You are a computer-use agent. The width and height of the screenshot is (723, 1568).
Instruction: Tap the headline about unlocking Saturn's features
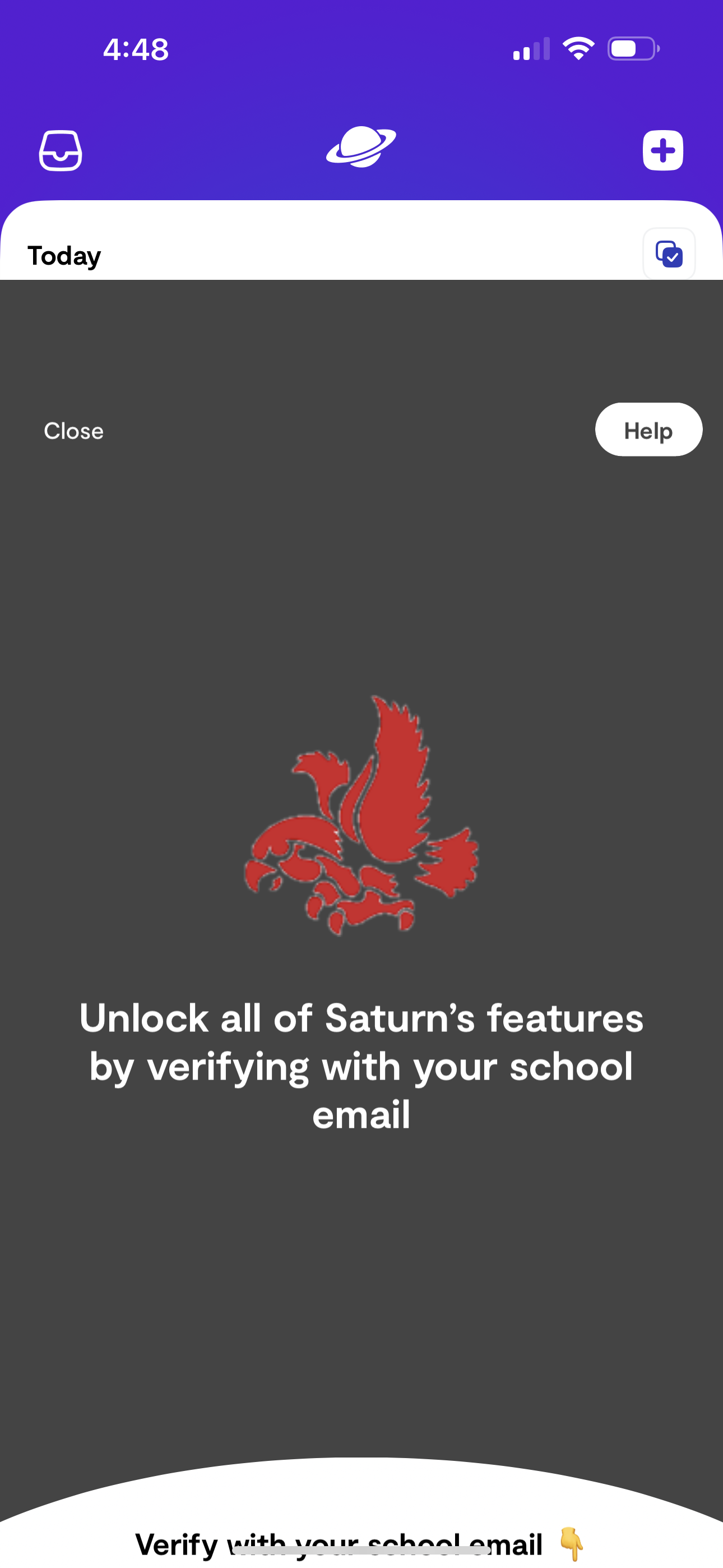click(x=361, y=1065)
